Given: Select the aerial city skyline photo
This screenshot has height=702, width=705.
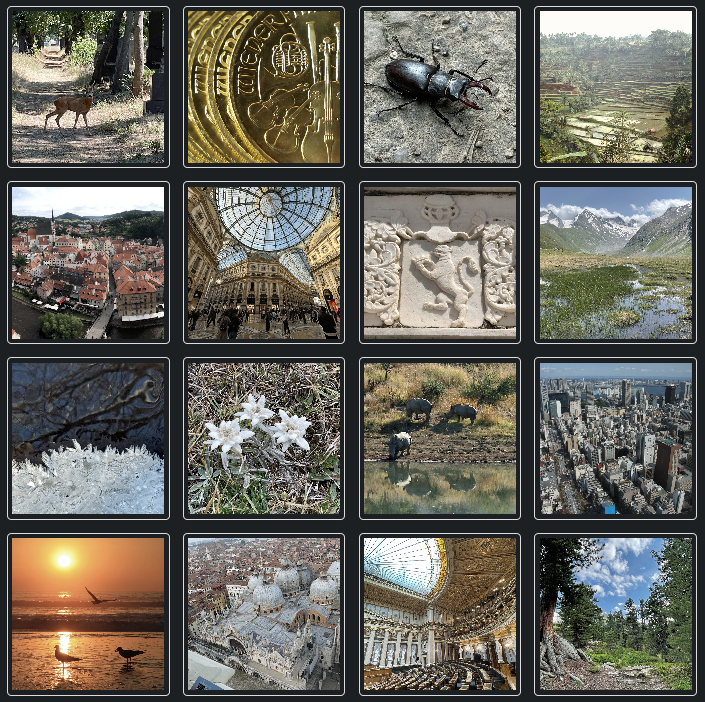Looking at the screenshot, I should 616,438.
